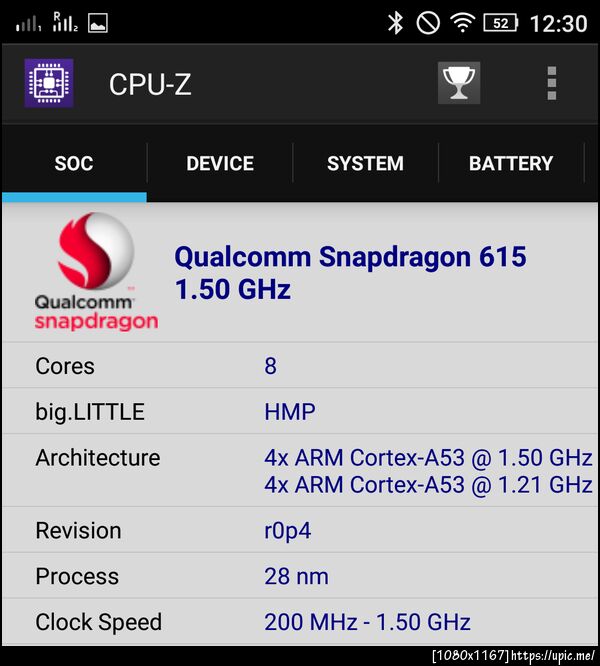
Task: Open the trophy icon in the app bar
Action: tap(459, 84)
